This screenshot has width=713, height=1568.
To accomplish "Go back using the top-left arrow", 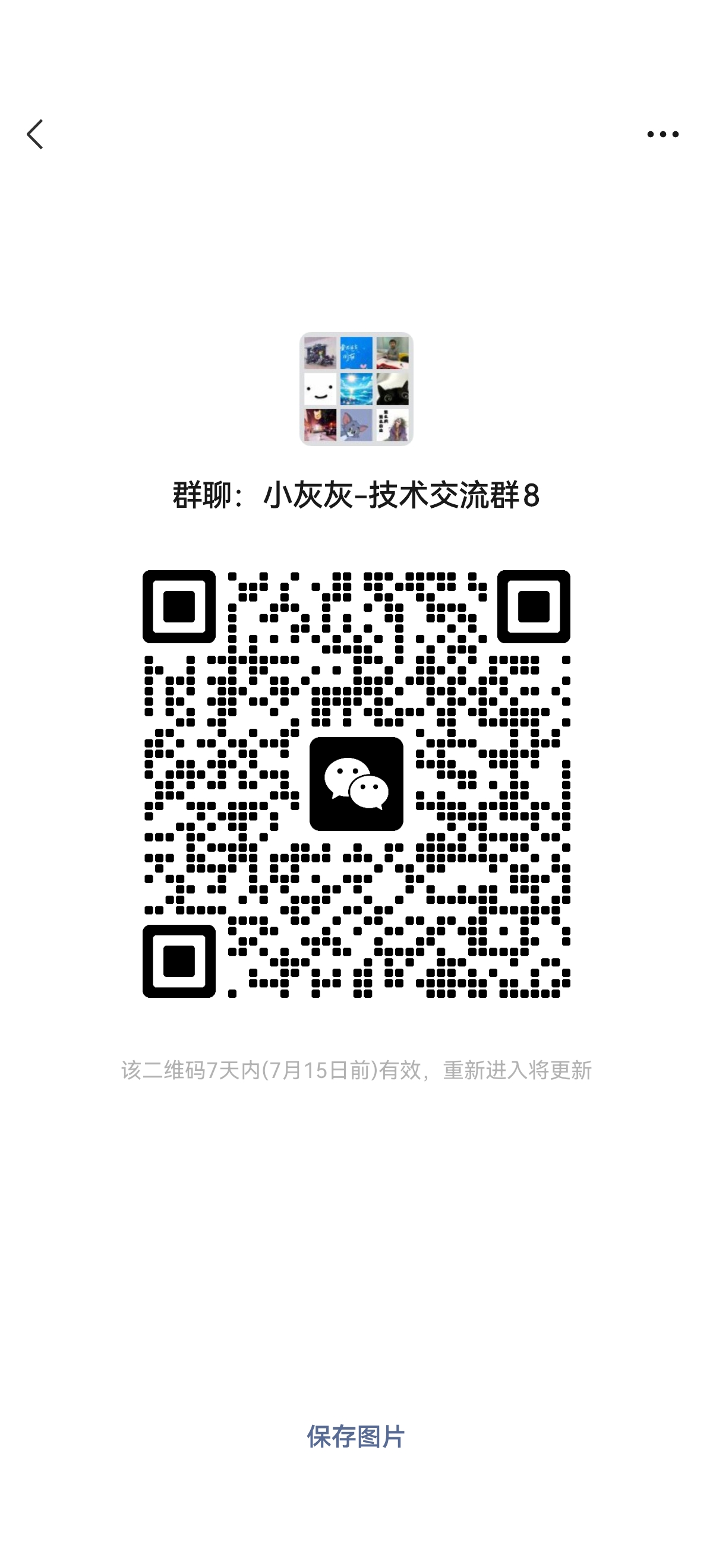I will tap(35, 134).
